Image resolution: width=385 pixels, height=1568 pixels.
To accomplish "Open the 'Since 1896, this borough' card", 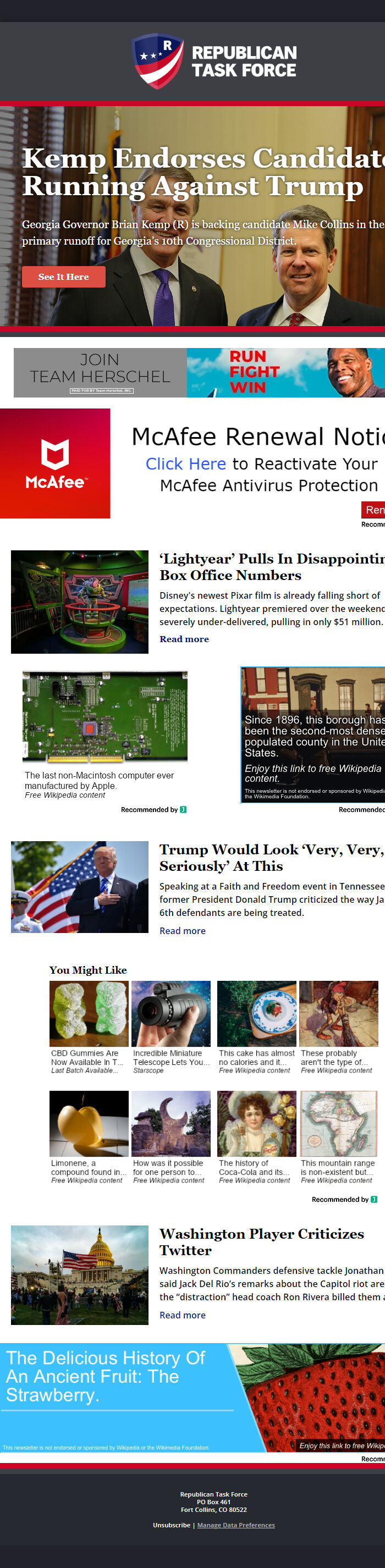I will coord(313,734).
